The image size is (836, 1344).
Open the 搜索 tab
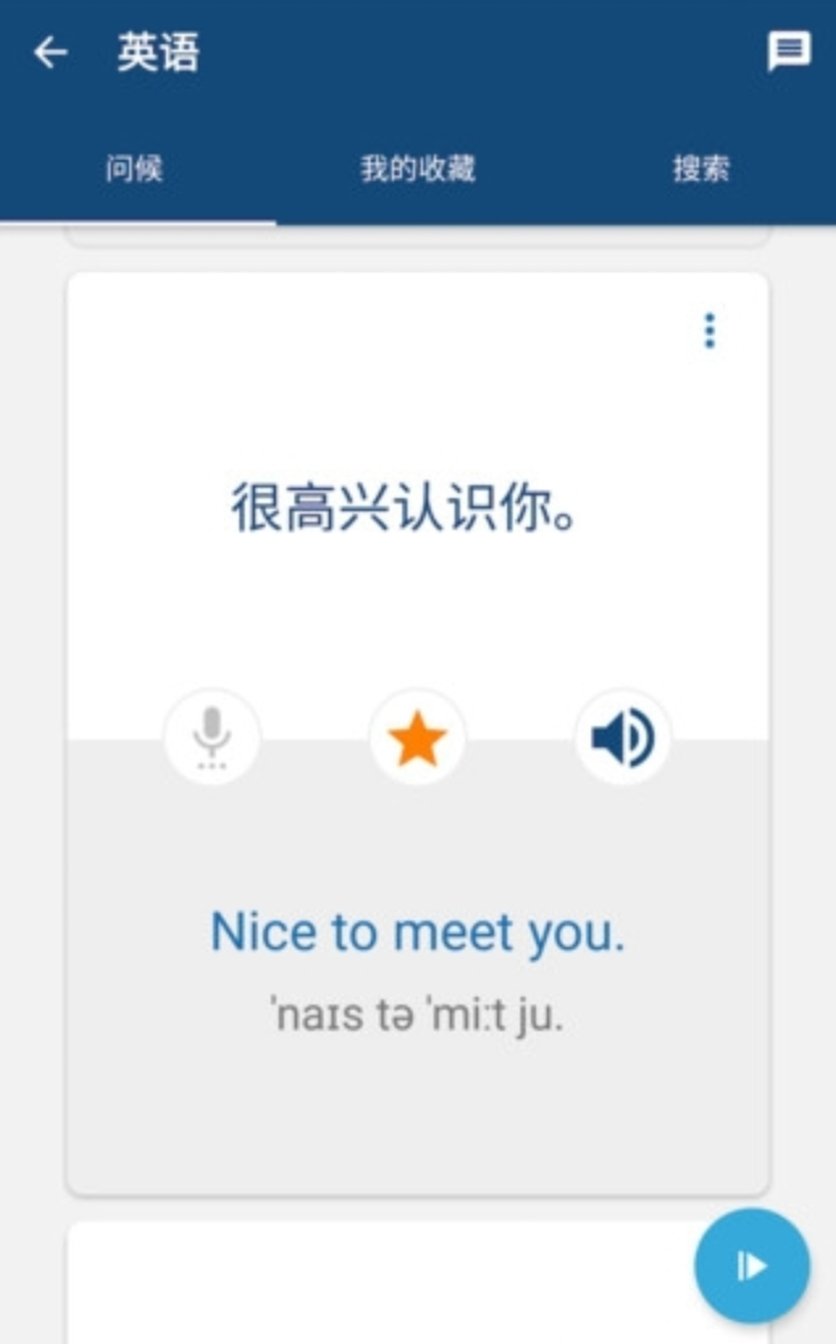701,168
